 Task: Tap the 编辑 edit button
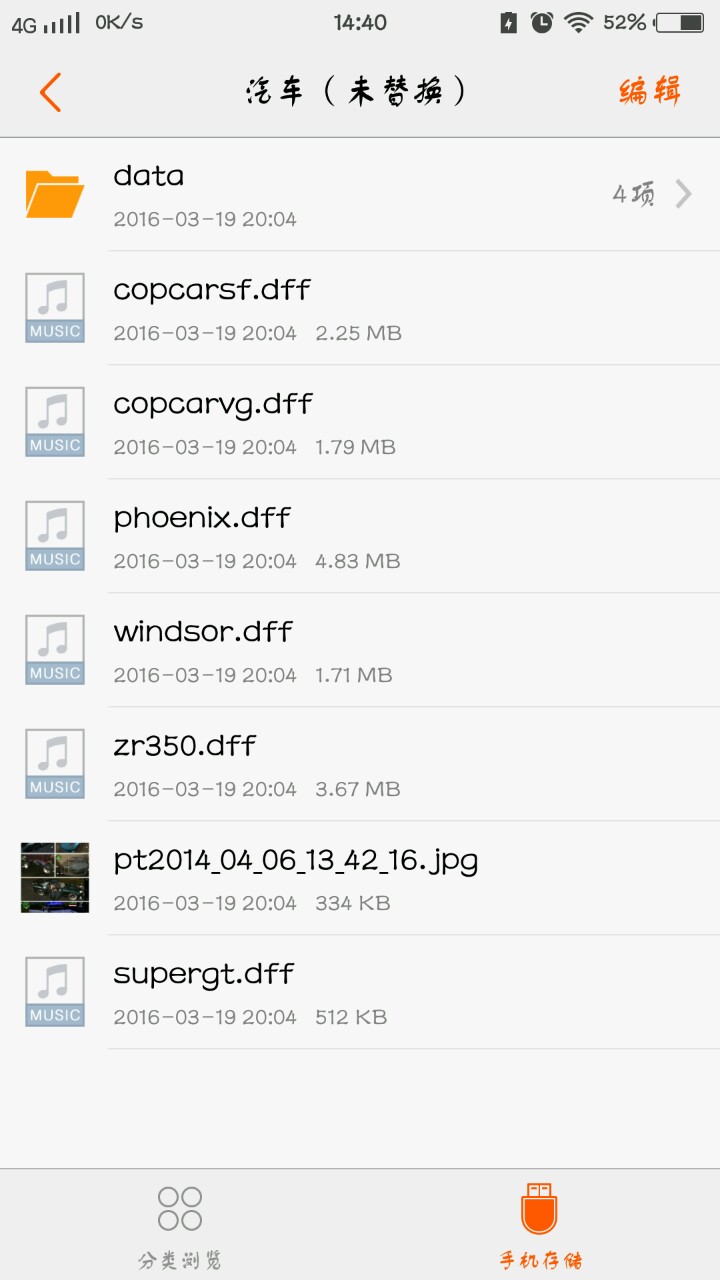point(650,92)
